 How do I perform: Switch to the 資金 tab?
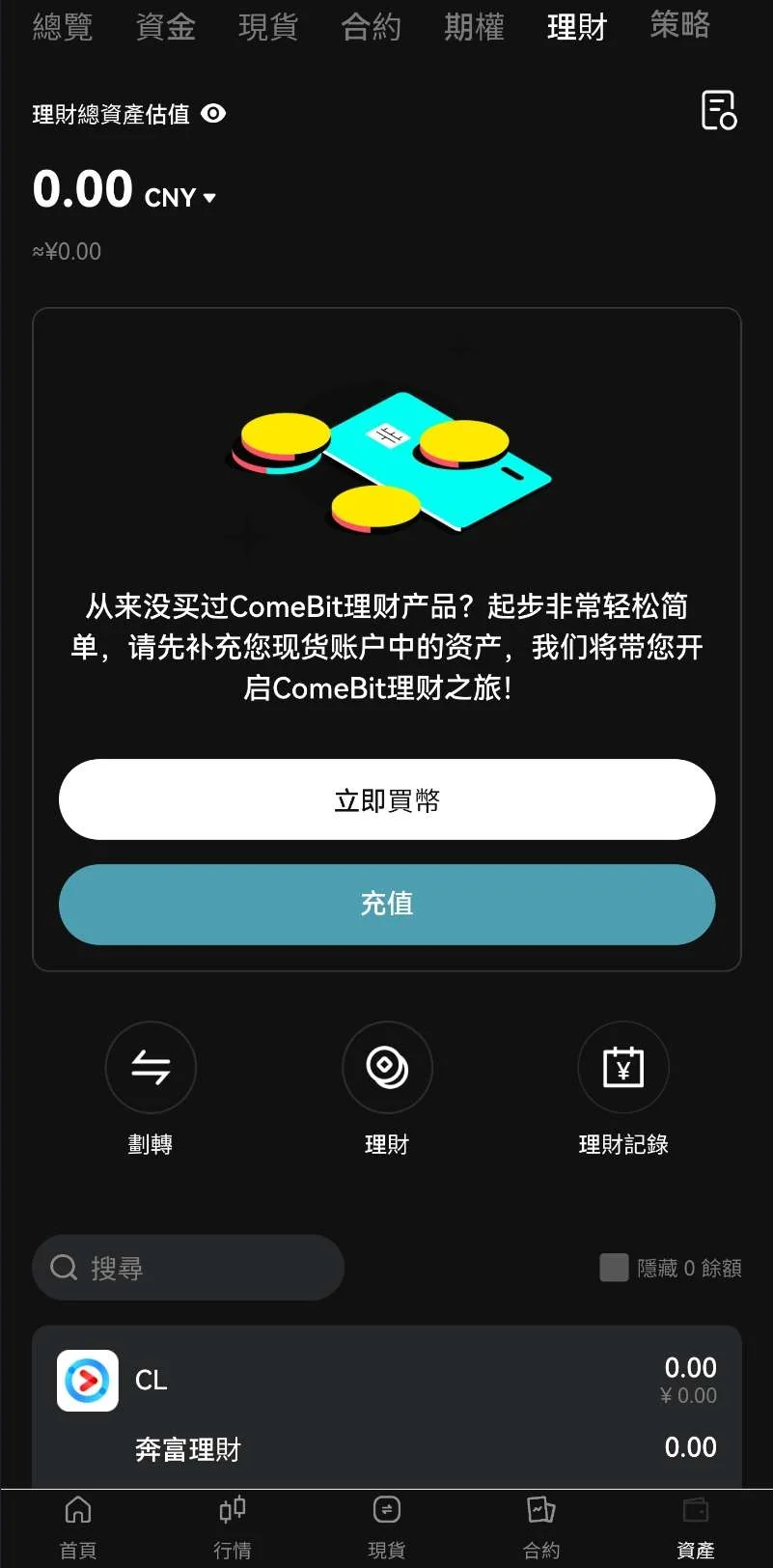click(166, 27)
